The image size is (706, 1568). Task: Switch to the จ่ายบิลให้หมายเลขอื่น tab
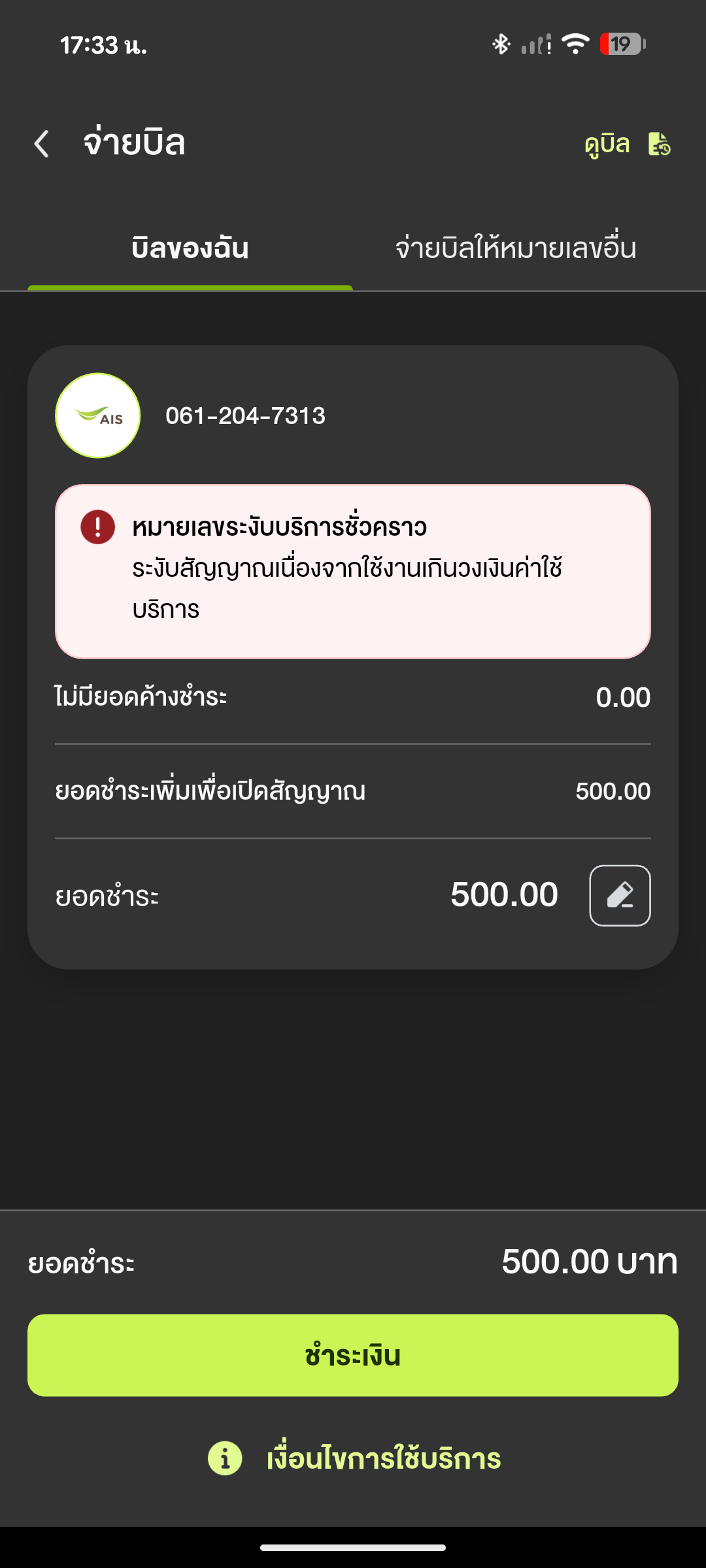click(516, 248)
